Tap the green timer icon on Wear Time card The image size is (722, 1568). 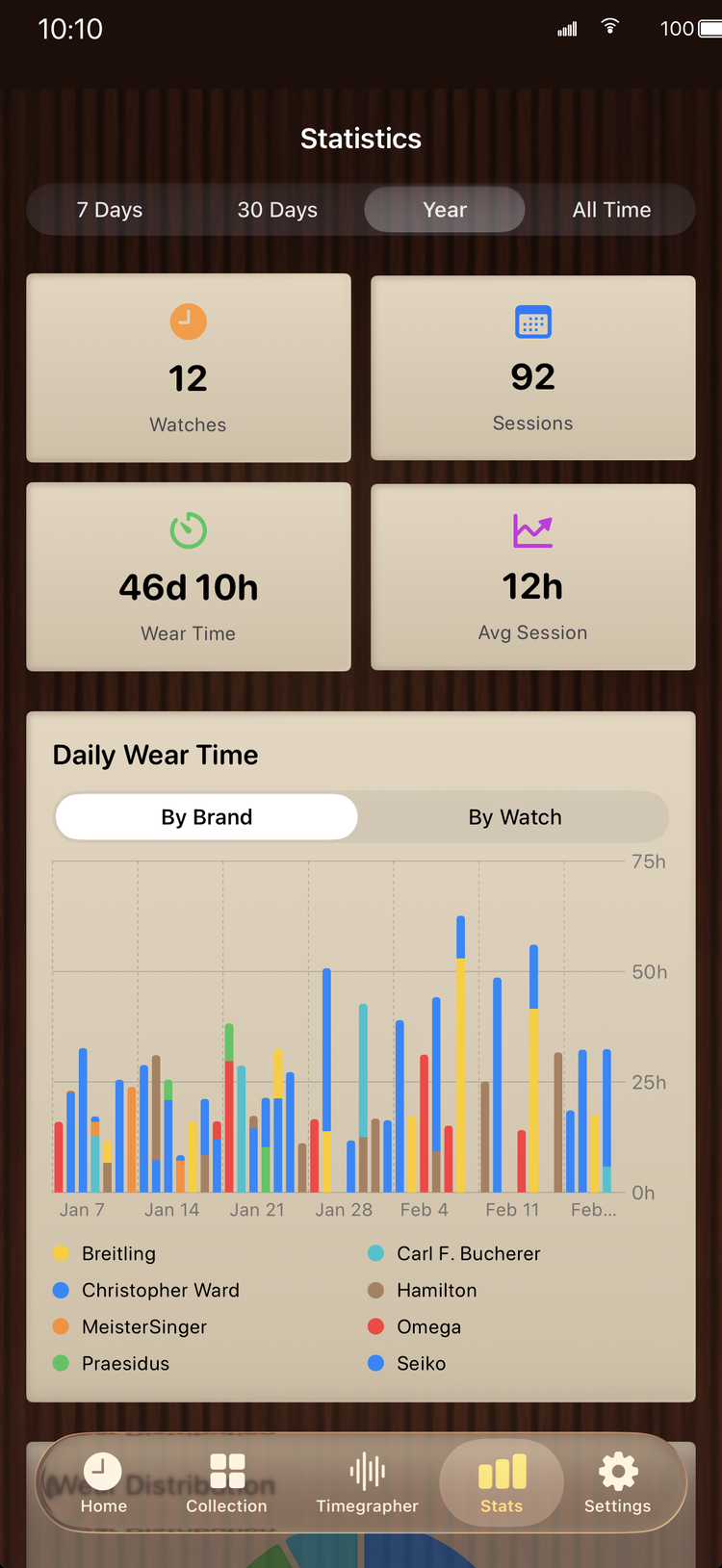click(188, 529)
